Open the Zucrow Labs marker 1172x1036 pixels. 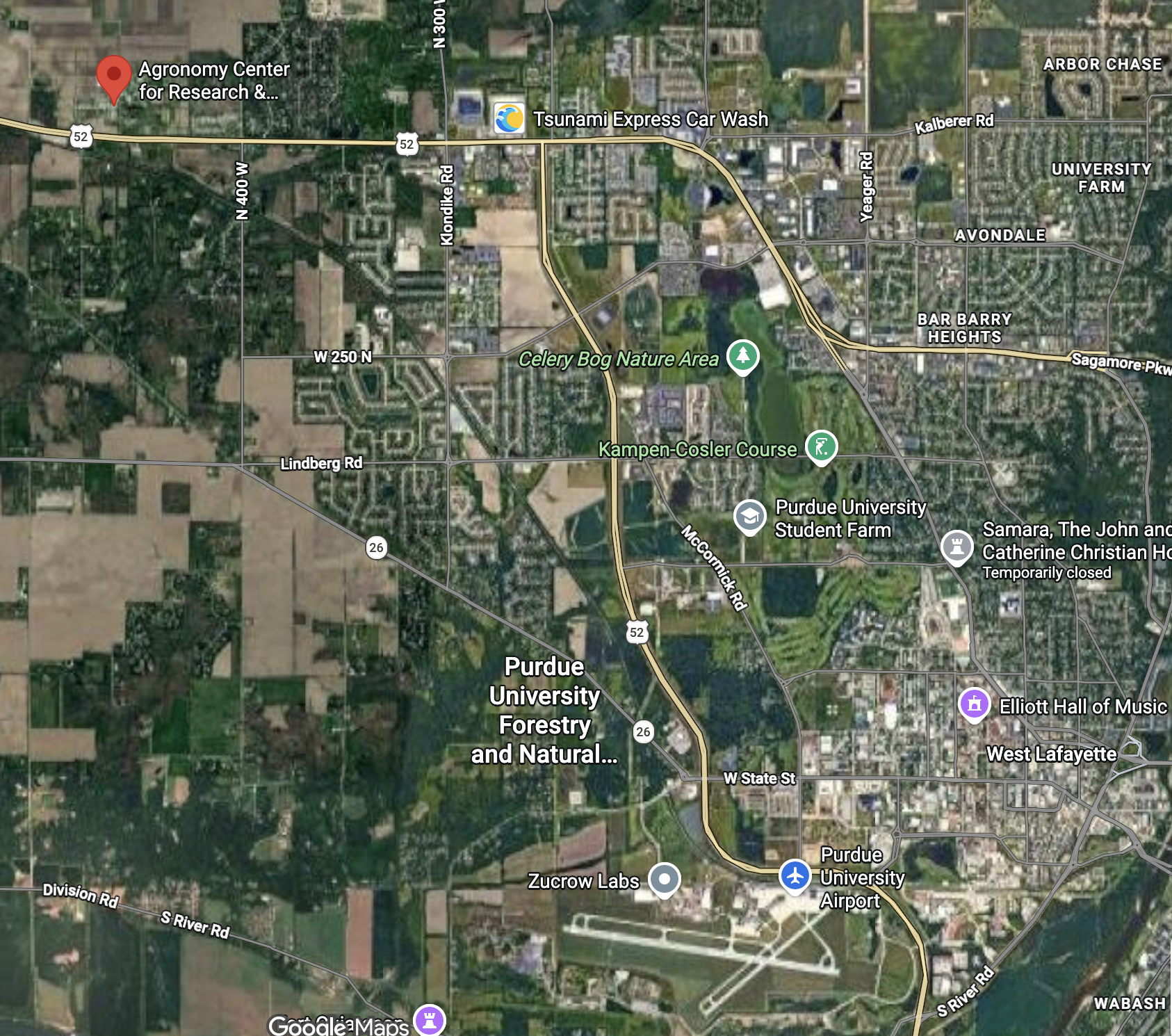tap(664, 879)
